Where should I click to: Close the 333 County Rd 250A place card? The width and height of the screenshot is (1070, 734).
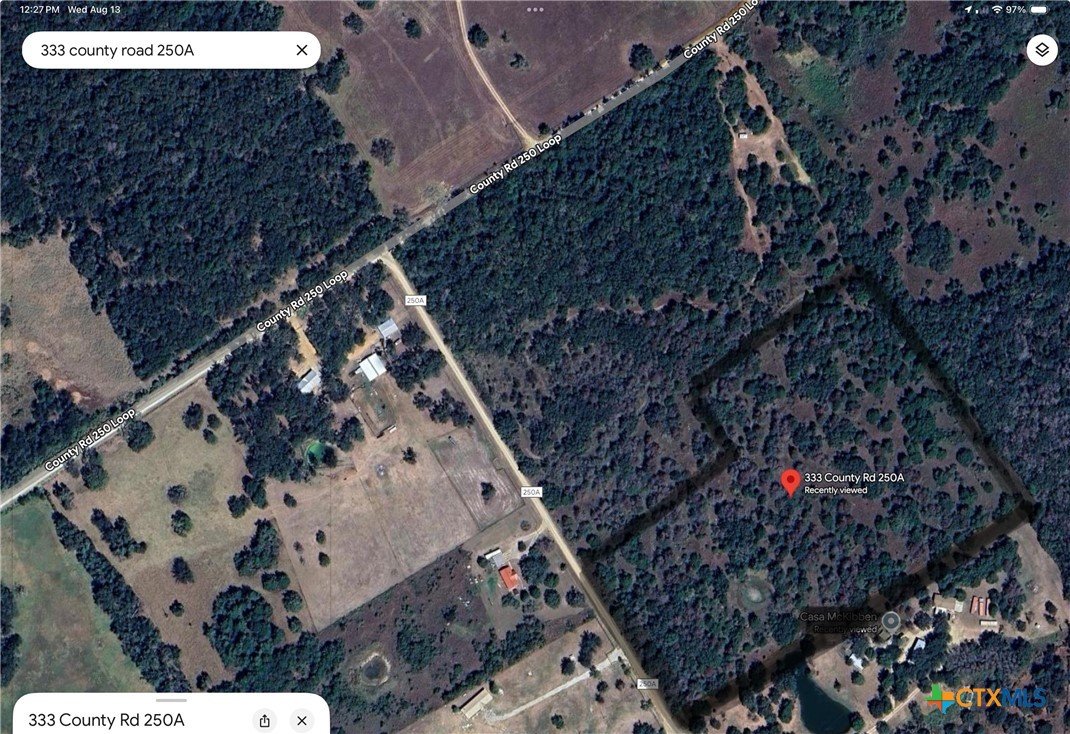click(x=301, y=720)
